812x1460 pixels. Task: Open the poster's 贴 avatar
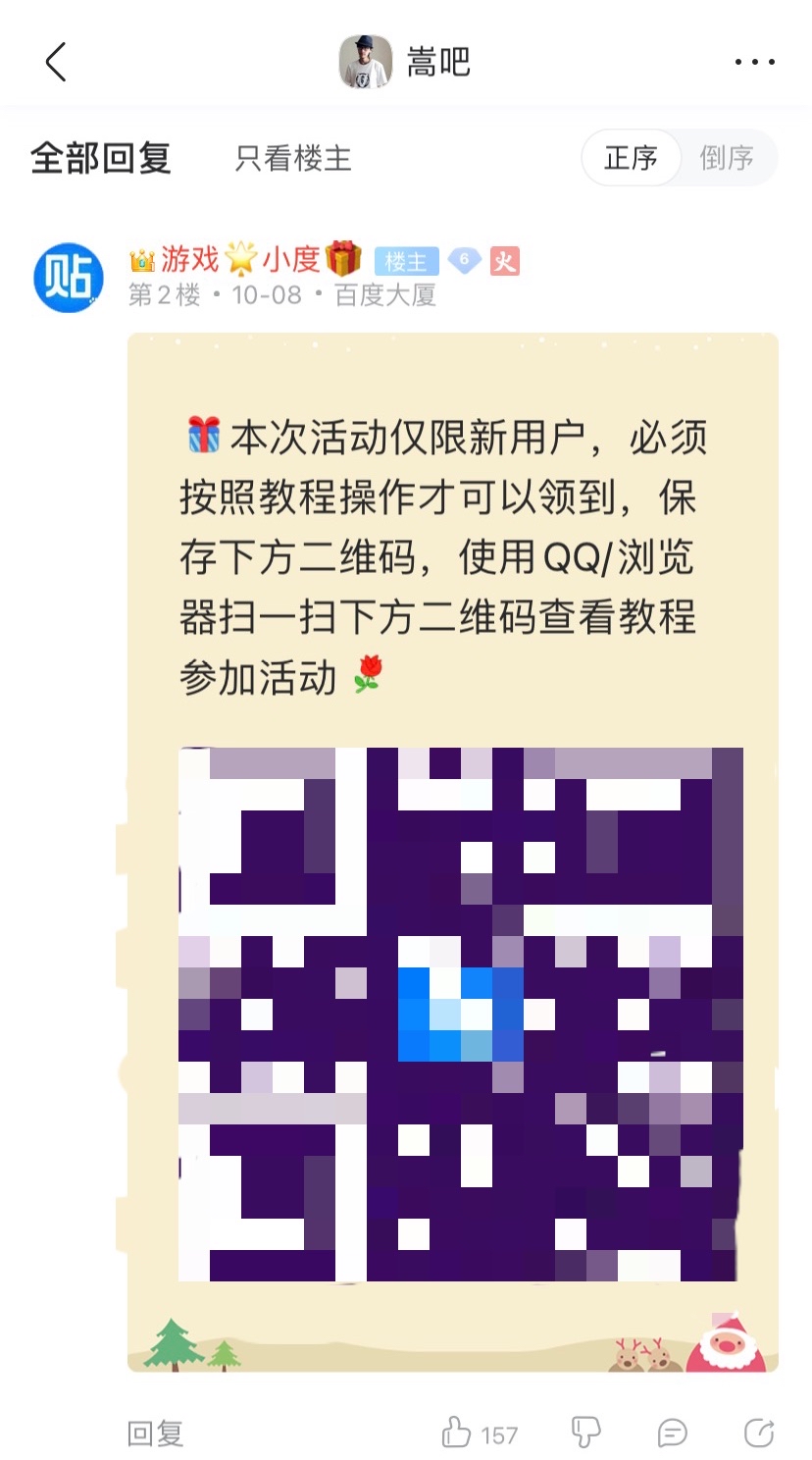pos(69,278)
